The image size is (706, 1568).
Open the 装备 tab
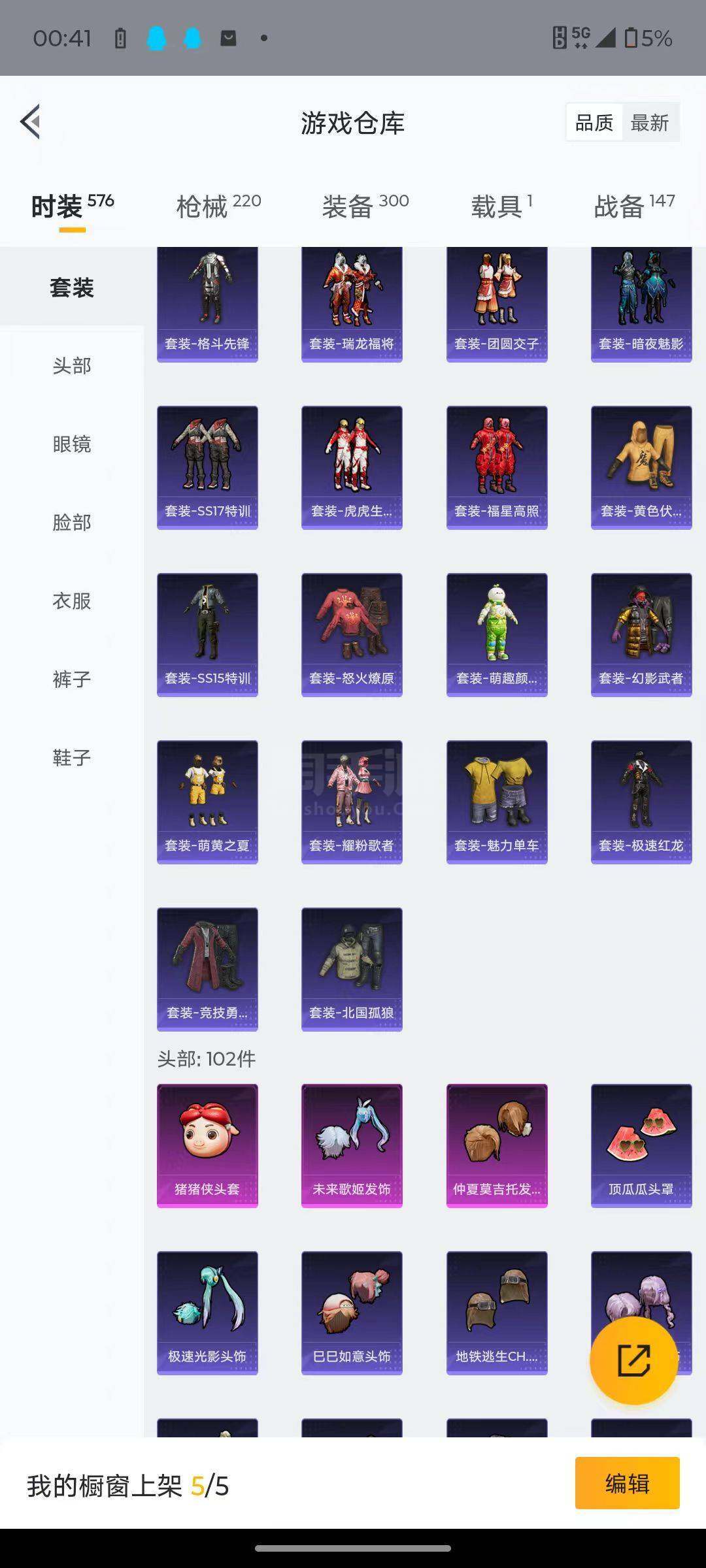(x=365, y=206)
